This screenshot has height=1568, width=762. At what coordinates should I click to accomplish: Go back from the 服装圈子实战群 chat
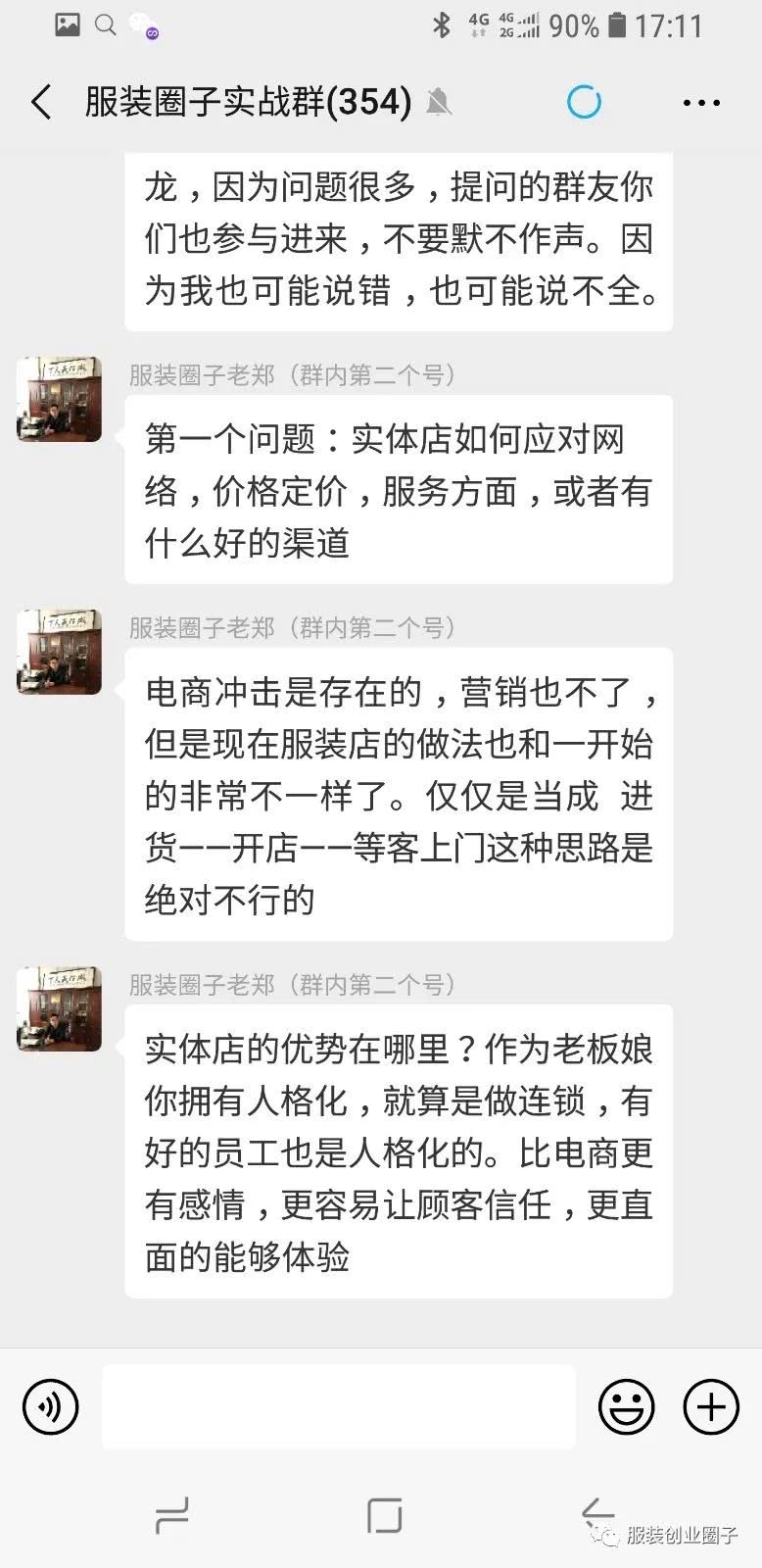point(41,102)
